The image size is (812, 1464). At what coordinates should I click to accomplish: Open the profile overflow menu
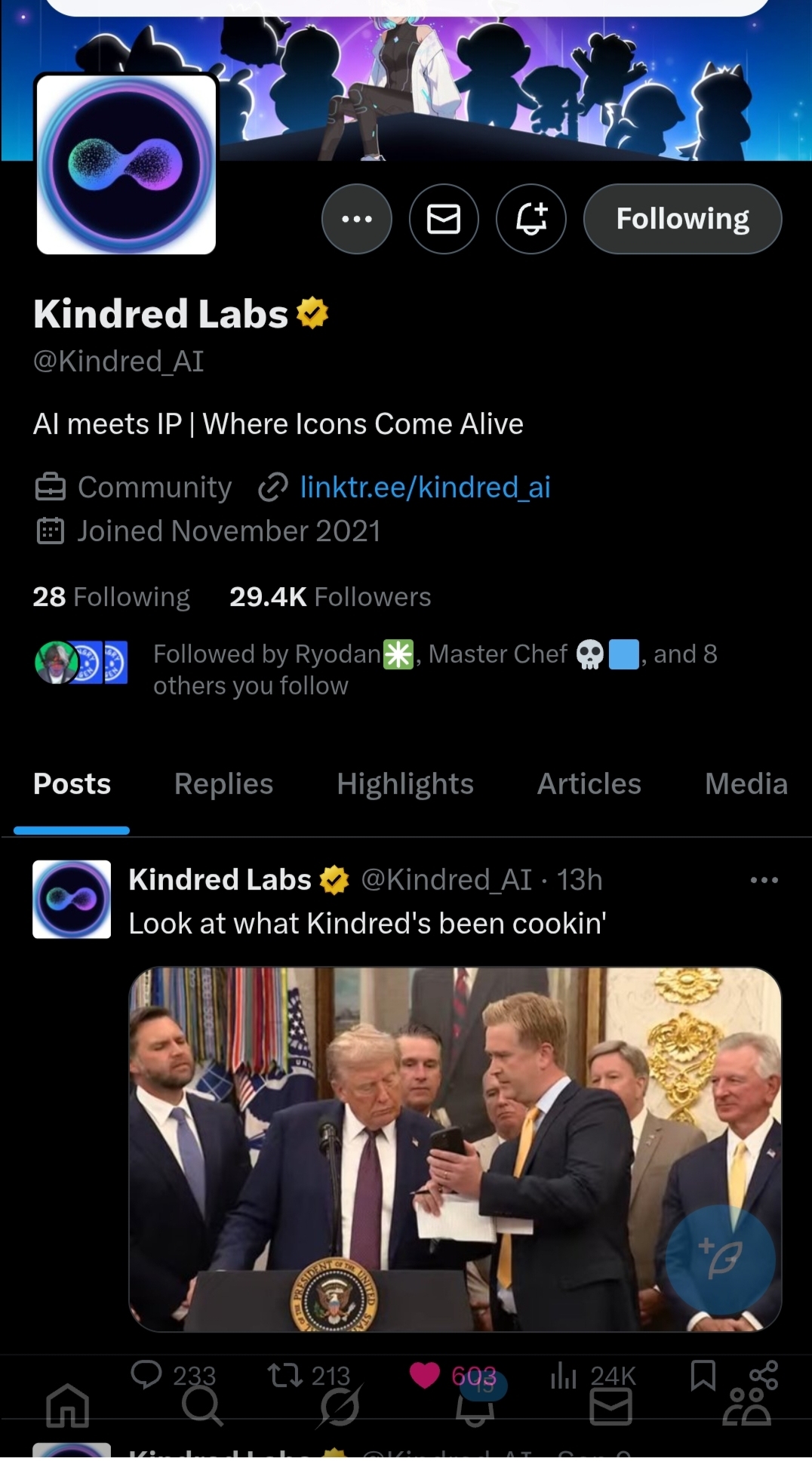[x=356, y=219]
